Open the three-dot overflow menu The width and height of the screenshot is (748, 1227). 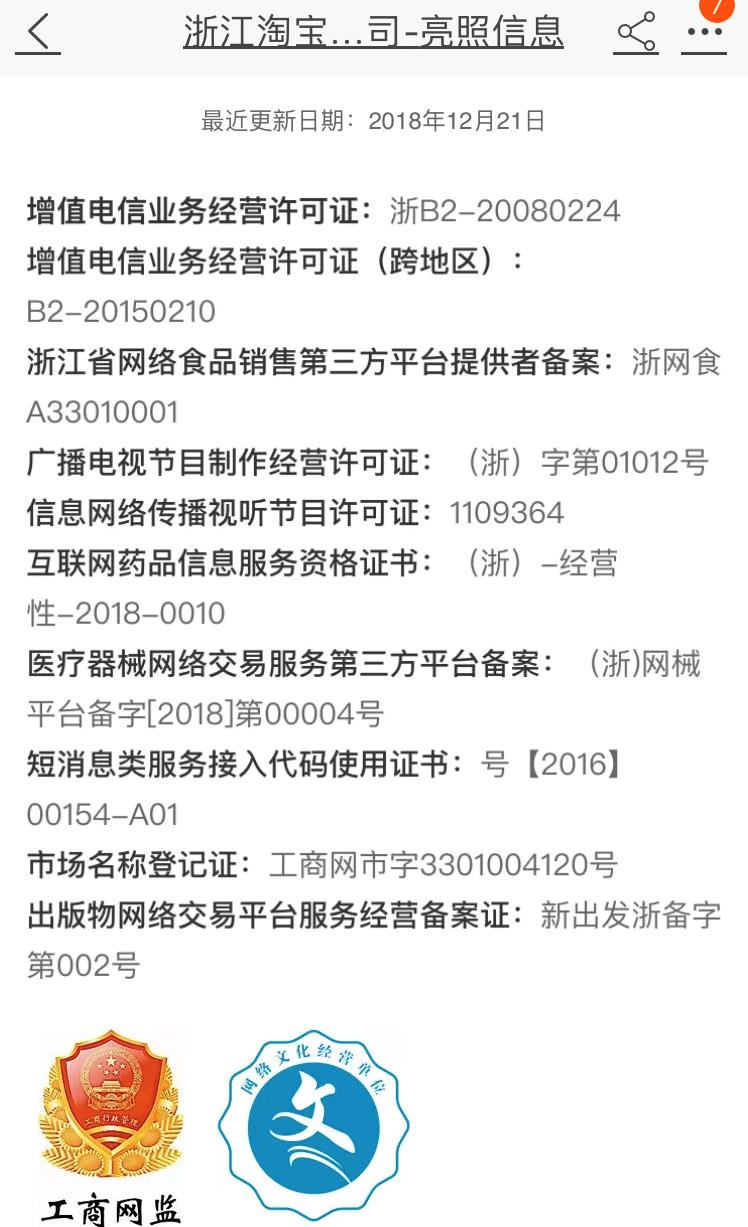point(704,32)
